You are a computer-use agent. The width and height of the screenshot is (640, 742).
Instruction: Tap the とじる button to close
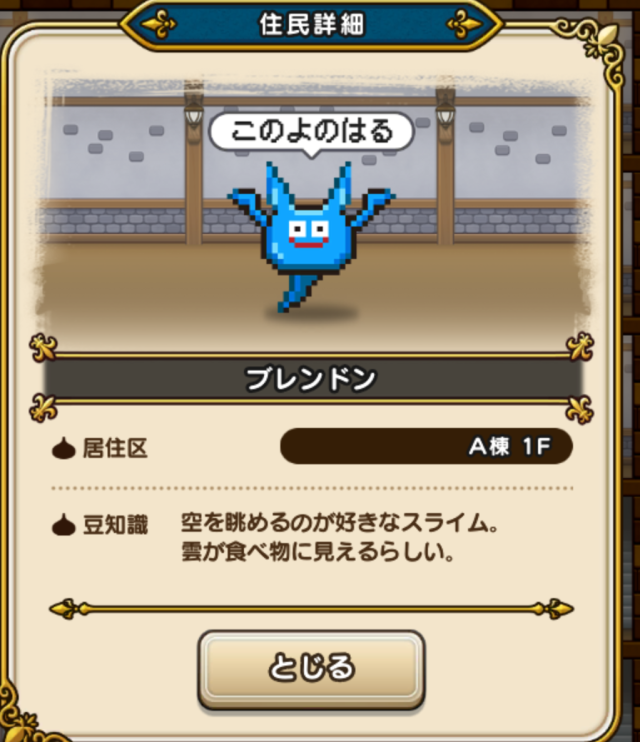pos(311,668)
